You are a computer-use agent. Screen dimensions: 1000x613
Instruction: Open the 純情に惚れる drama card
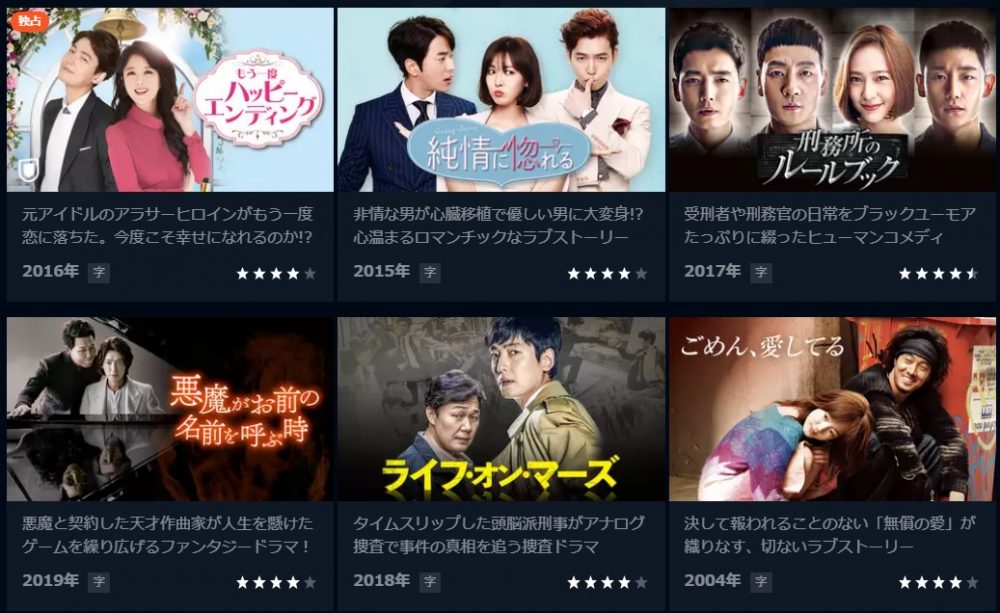[501, 100]
